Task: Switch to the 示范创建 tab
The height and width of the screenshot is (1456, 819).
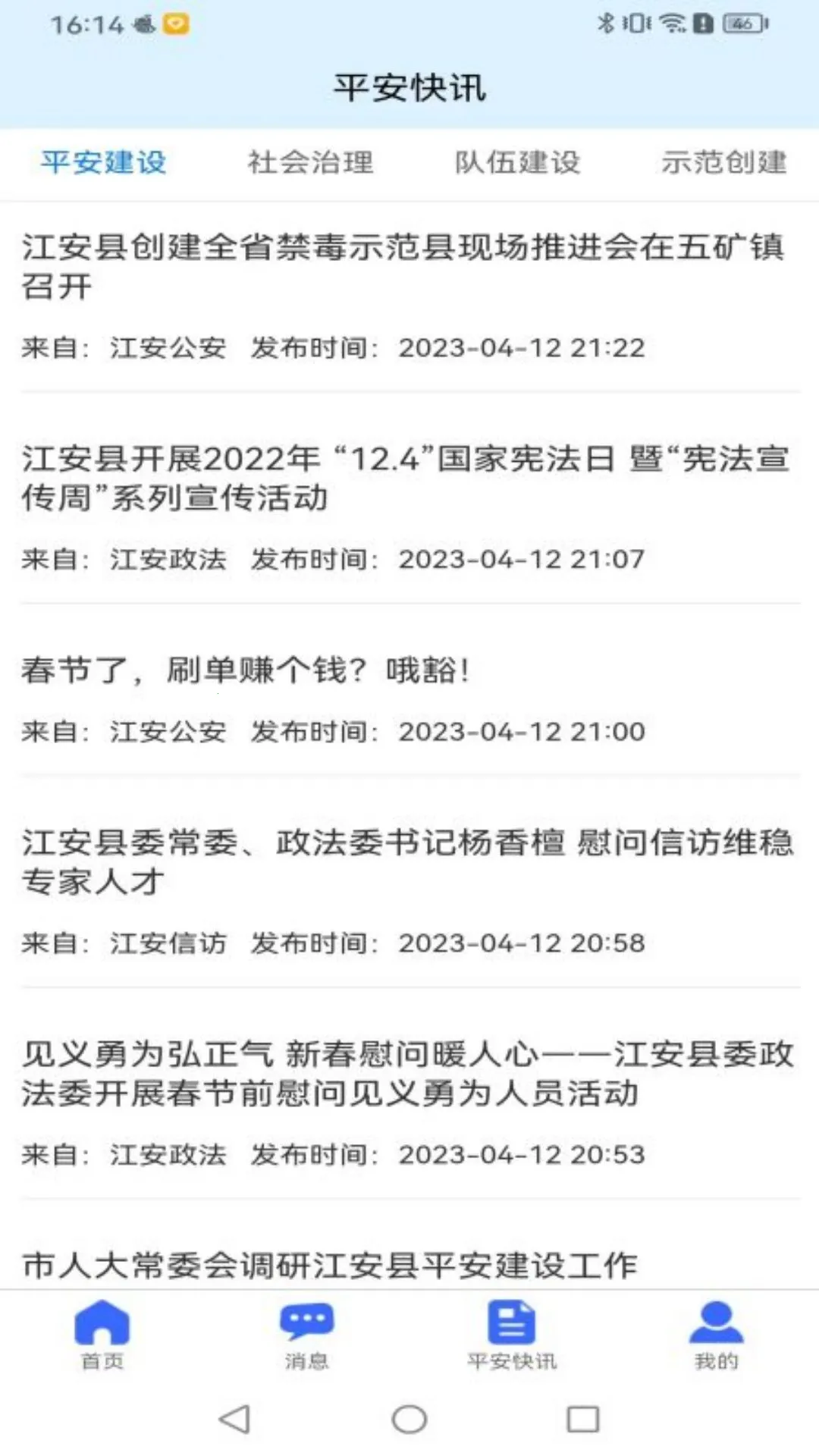Action: click(x=723, y=162)
